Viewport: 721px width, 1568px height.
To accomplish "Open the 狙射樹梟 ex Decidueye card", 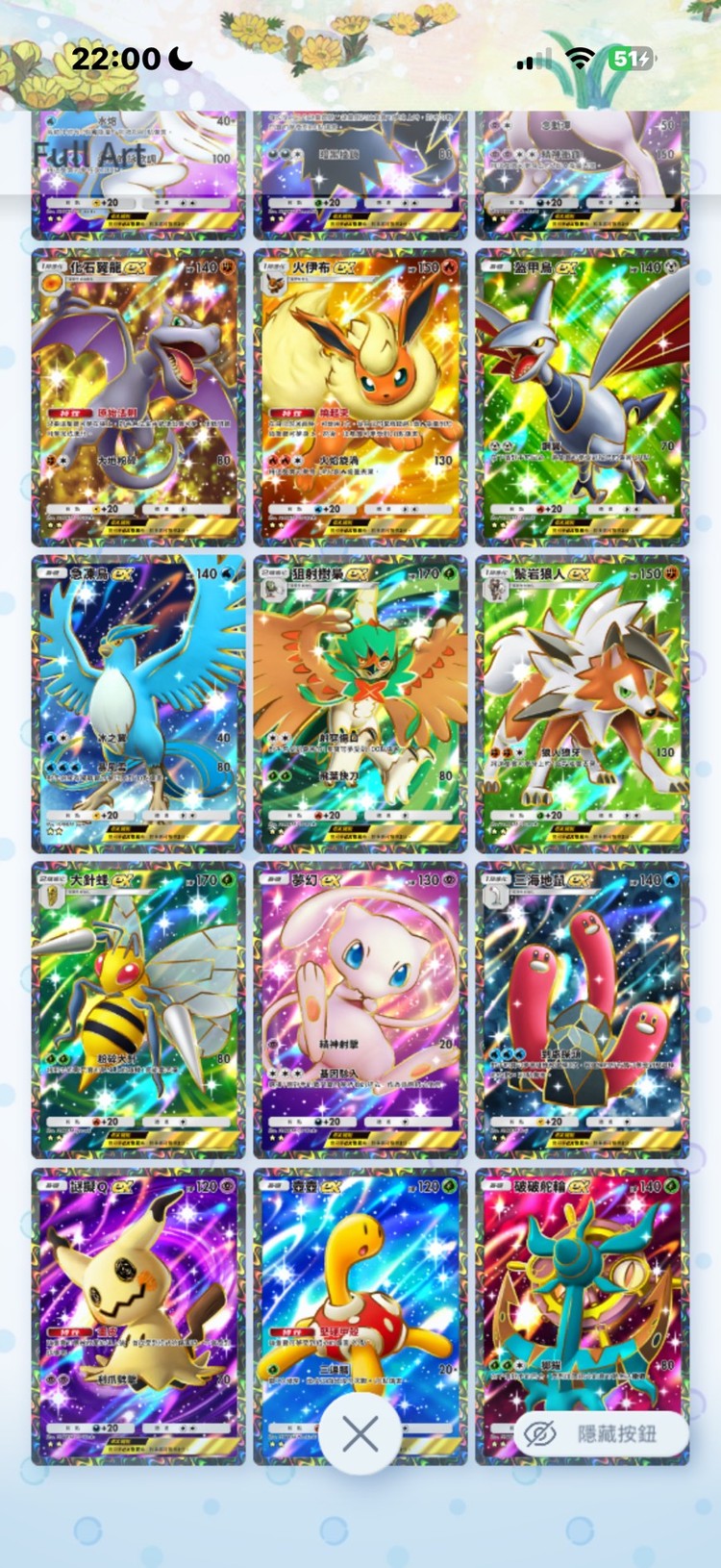I will [360, 704].
